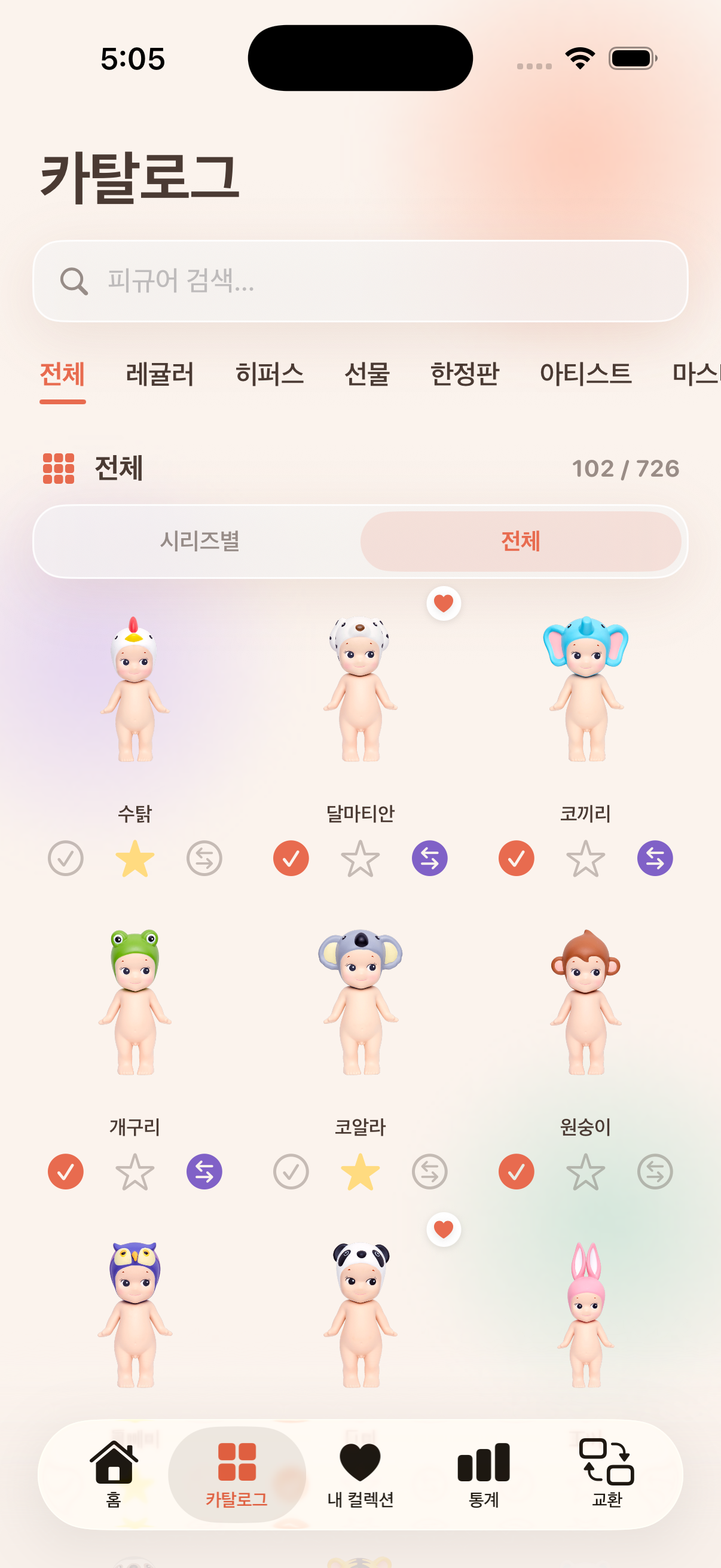The image size is (721, 1568).
Task: Open the 한정판 category tab
Action: [x=465, y=374]
